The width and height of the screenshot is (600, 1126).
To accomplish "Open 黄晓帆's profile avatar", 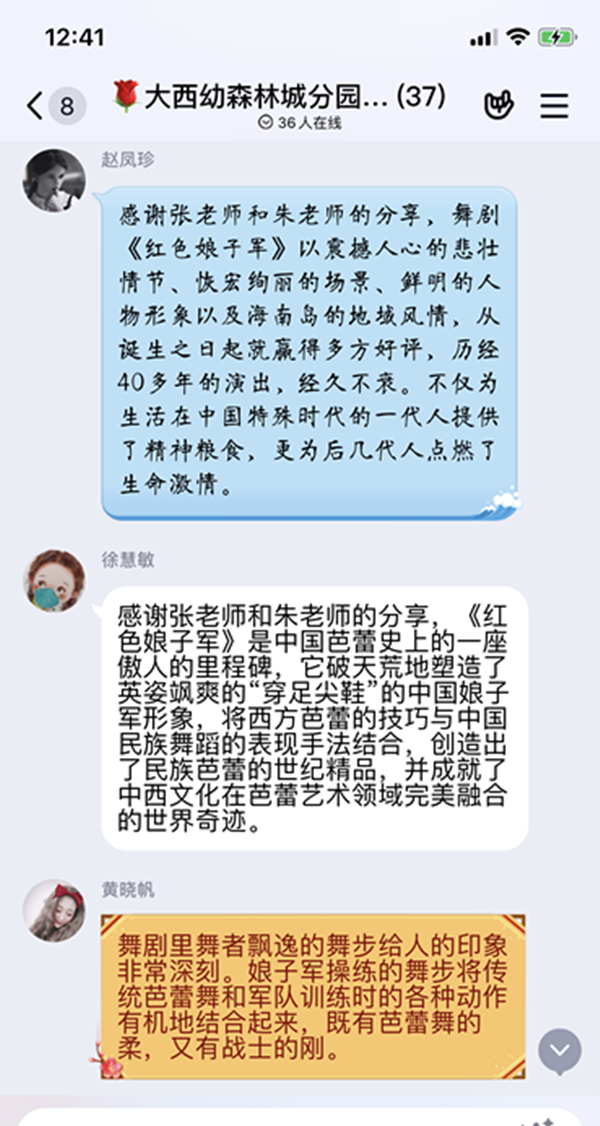I will click(x=54, y=910).
